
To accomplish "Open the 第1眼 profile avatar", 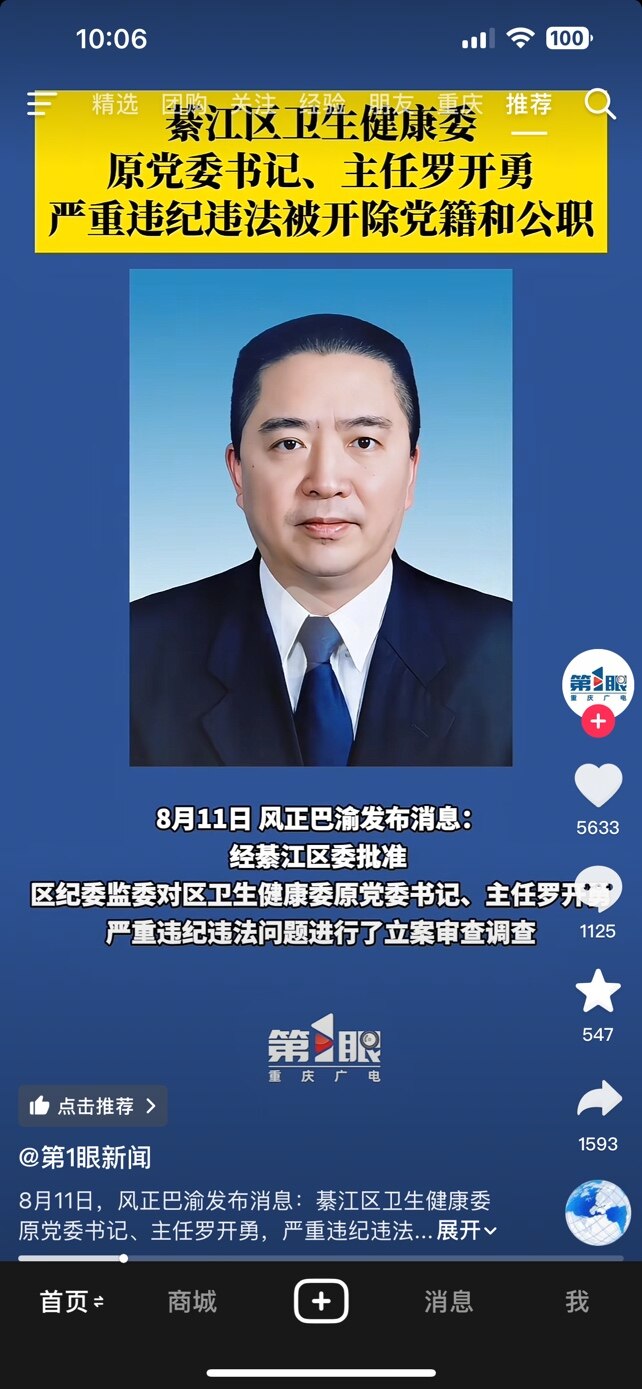I will pos(598,684).
